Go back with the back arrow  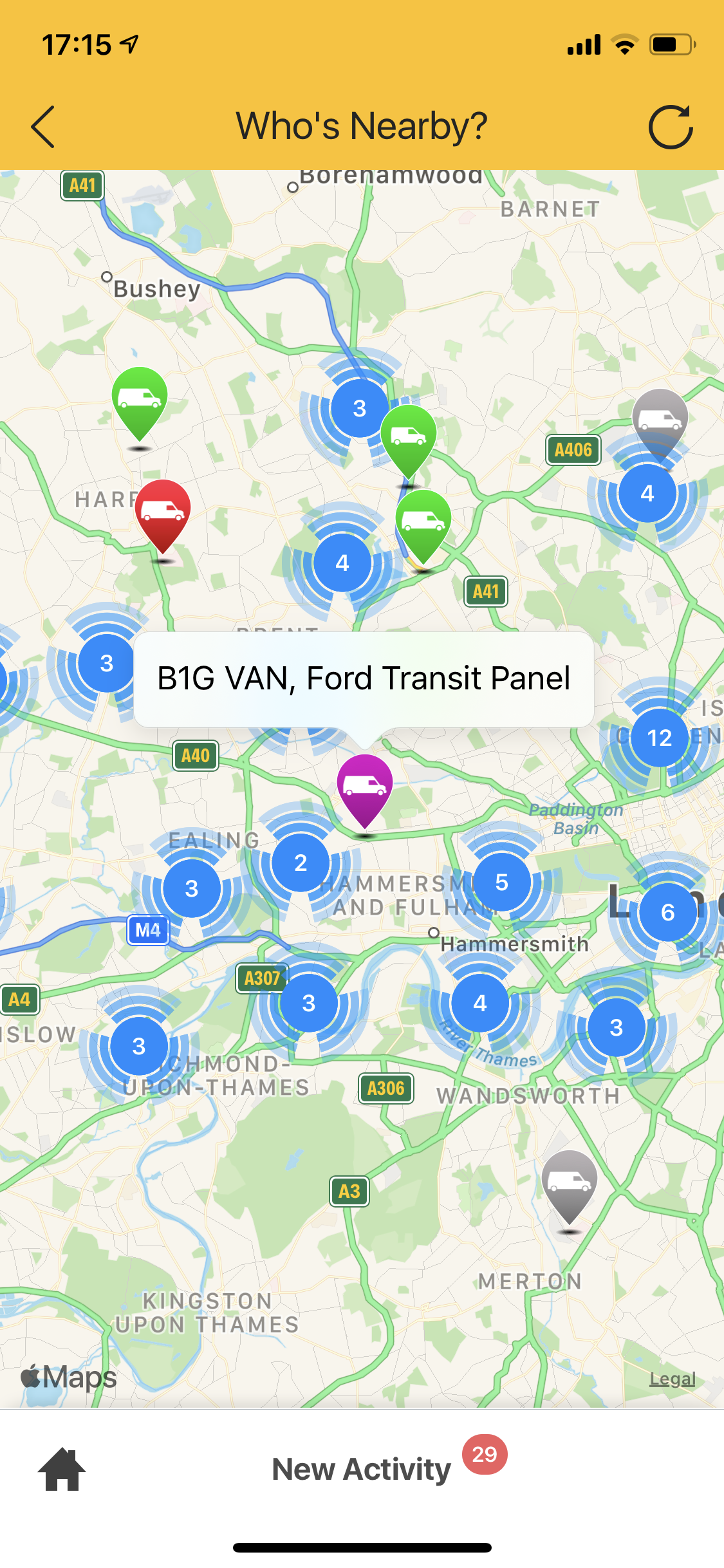[41, 126]
